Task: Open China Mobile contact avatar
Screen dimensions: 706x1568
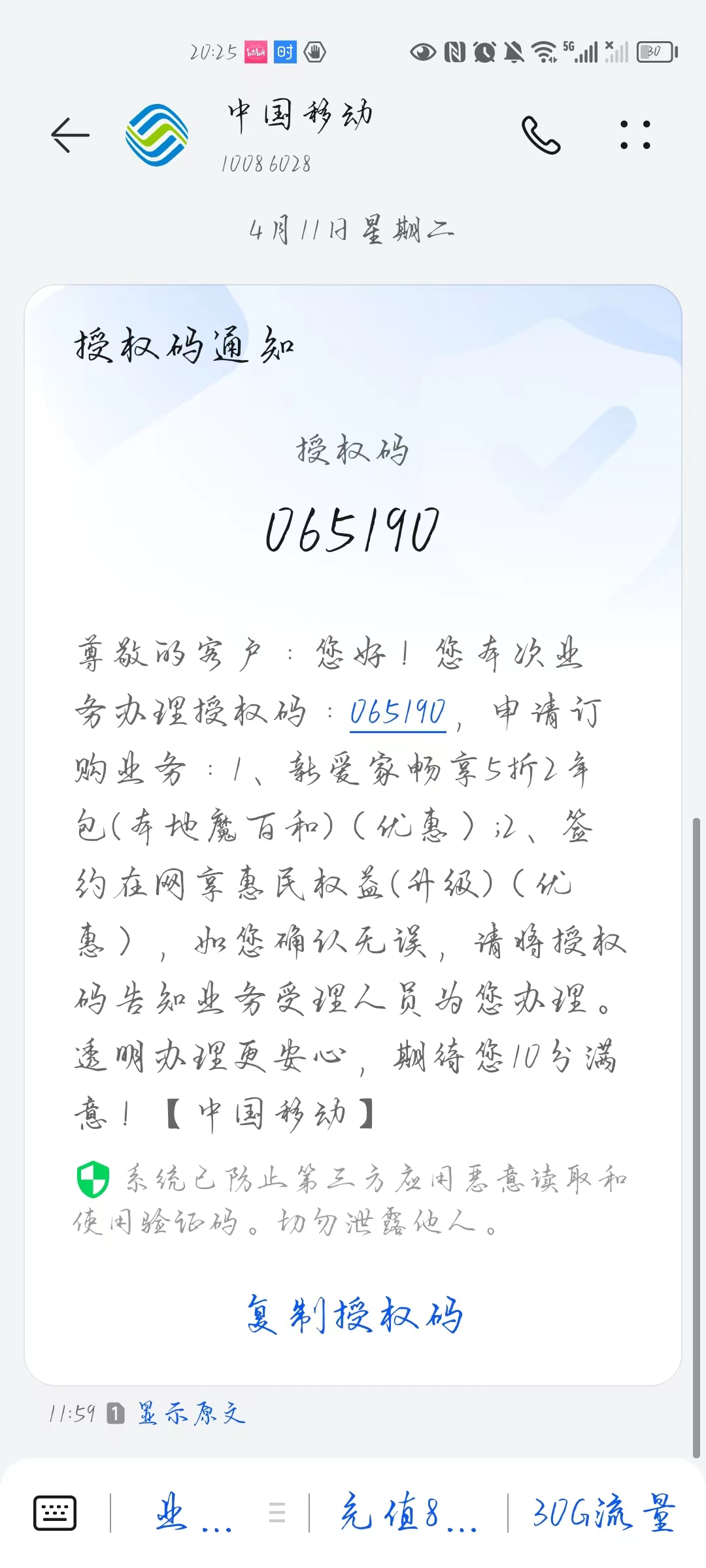Action: point(157,135)
